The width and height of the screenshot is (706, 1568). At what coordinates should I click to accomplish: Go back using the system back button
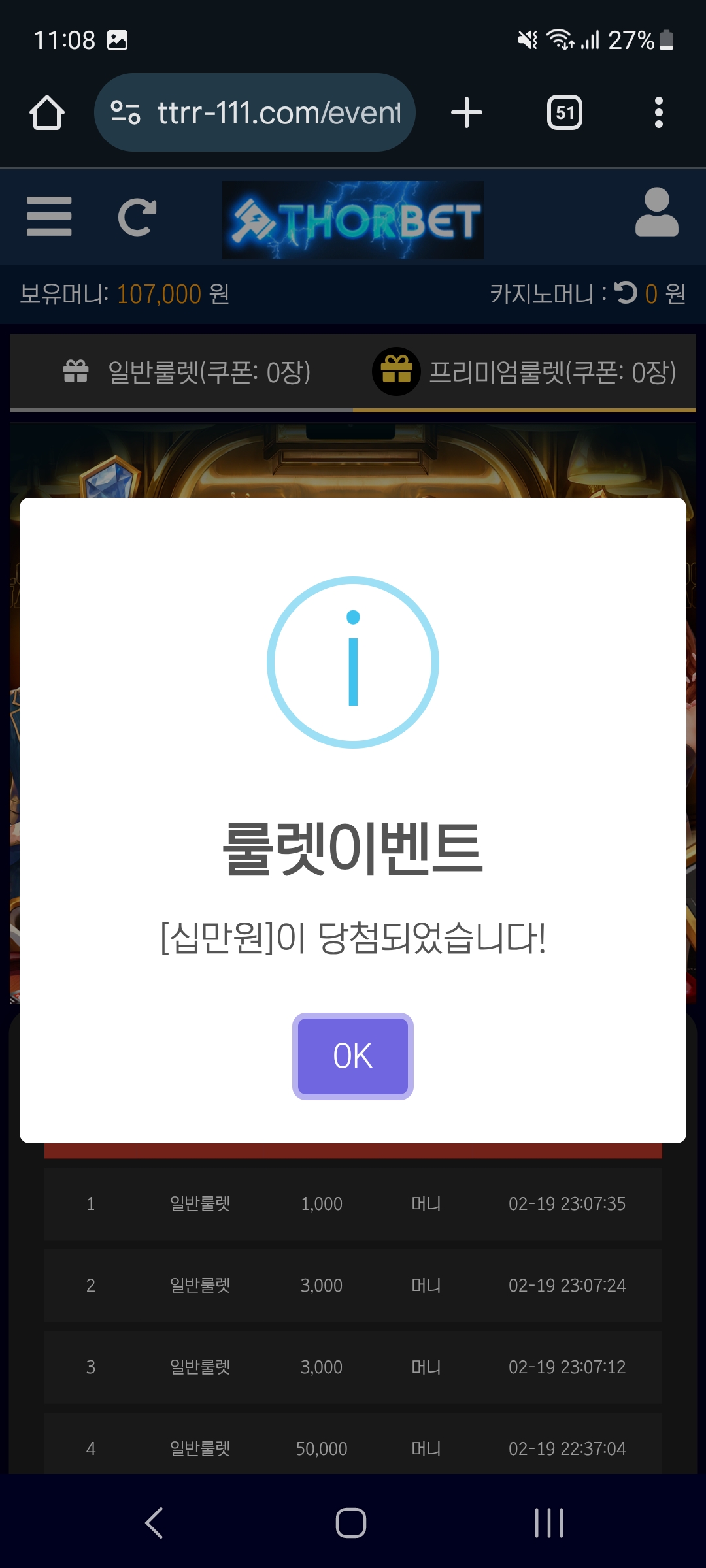(x=154, y=1523)
